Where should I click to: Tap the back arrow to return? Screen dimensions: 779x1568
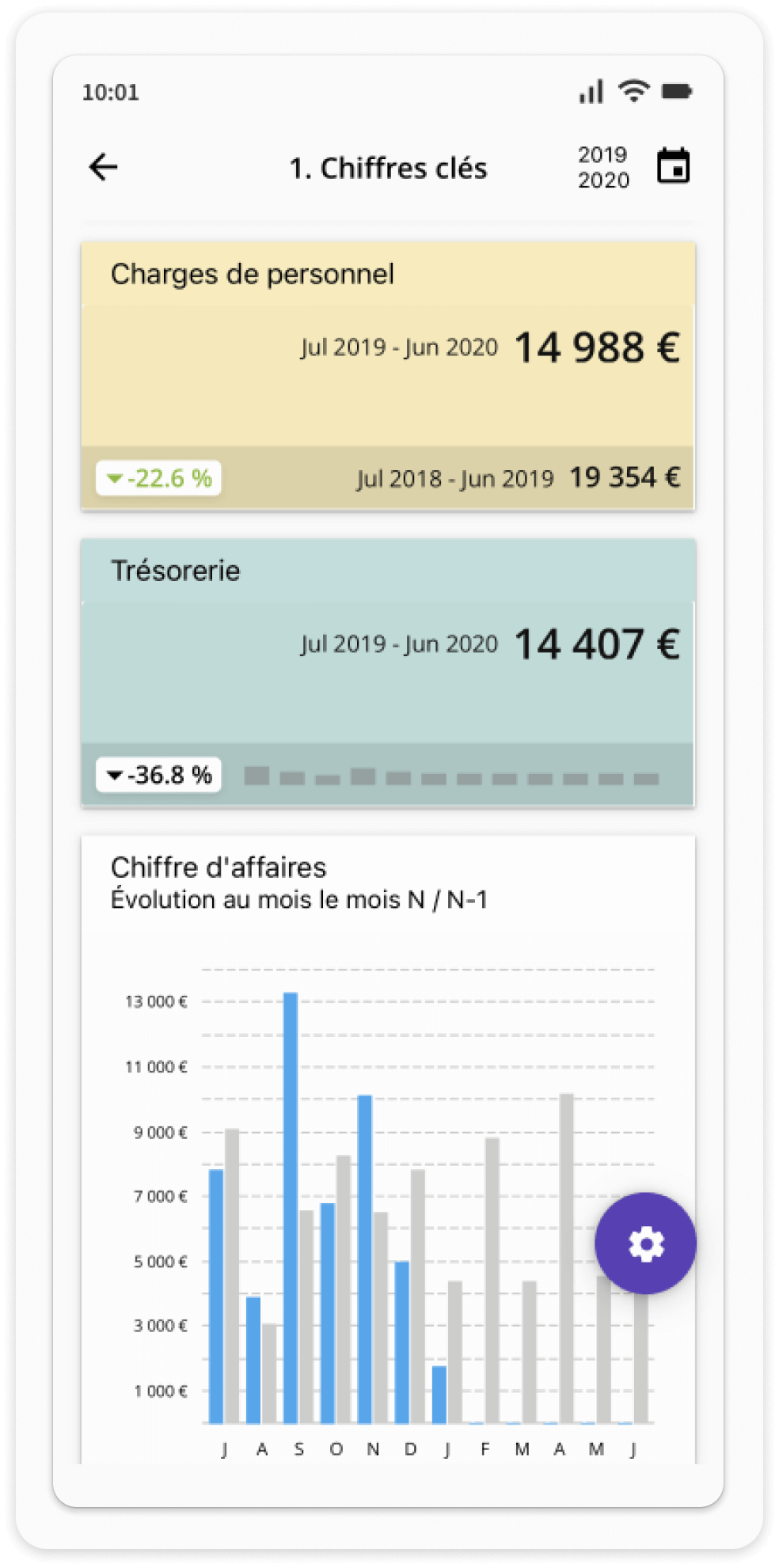click(x=101, y=167)
